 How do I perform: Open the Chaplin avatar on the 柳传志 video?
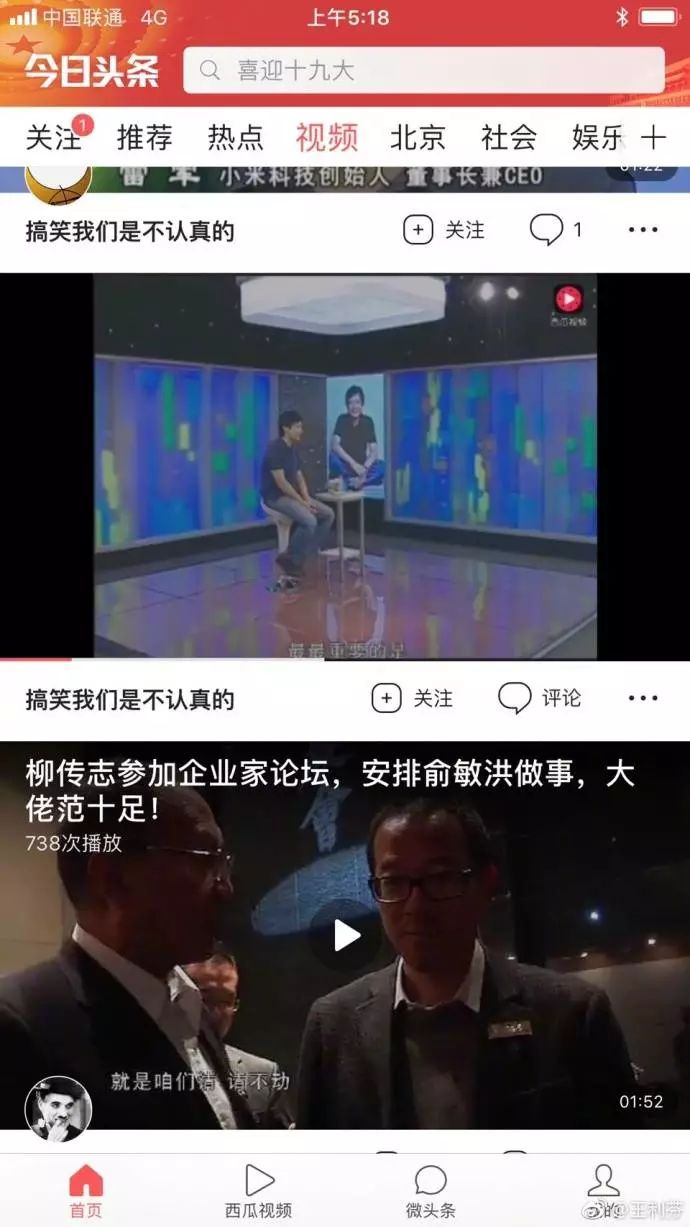point(58,1108)
